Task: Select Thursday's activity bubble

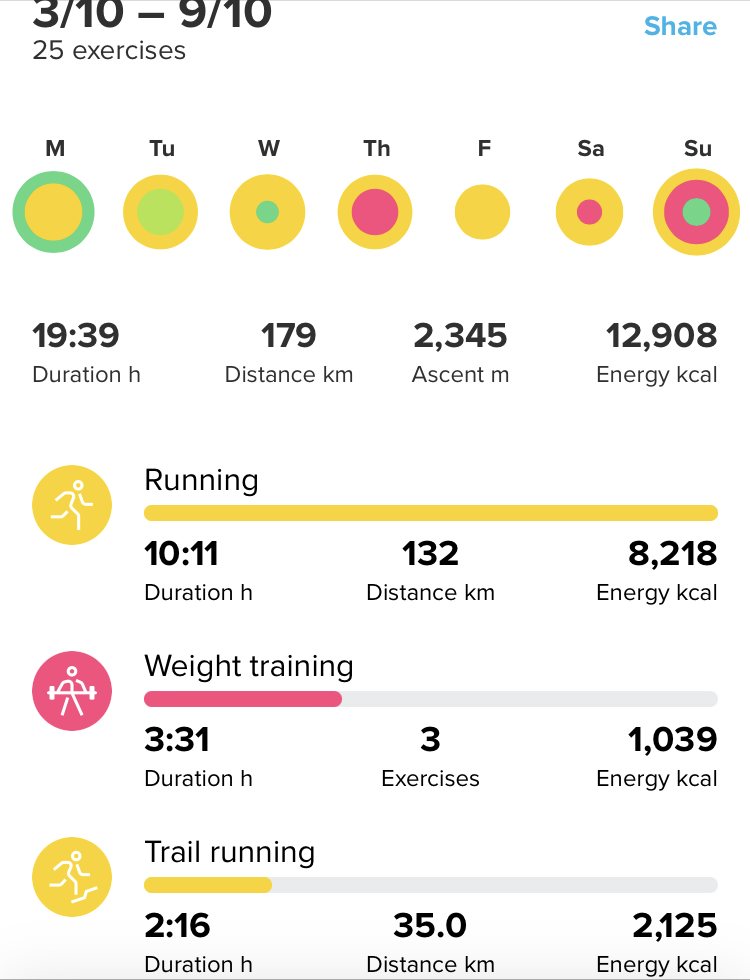Action: (375, 212)
